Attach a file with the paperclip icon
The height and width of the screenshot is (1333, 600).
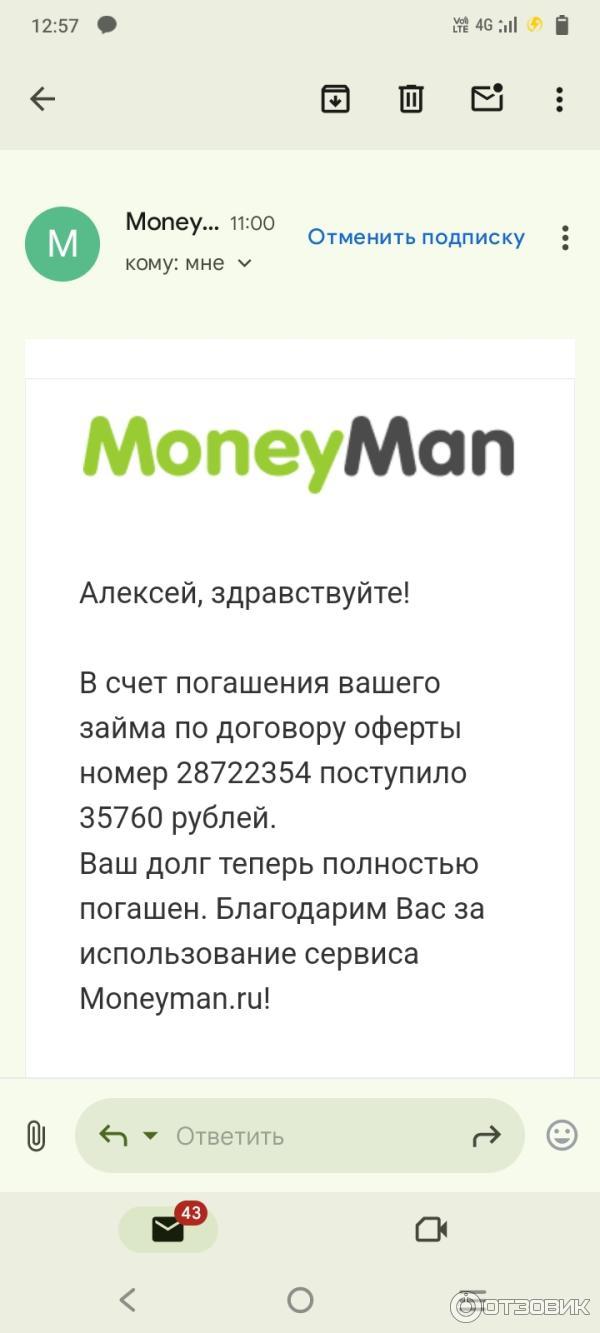click(x=35, y=1136)
